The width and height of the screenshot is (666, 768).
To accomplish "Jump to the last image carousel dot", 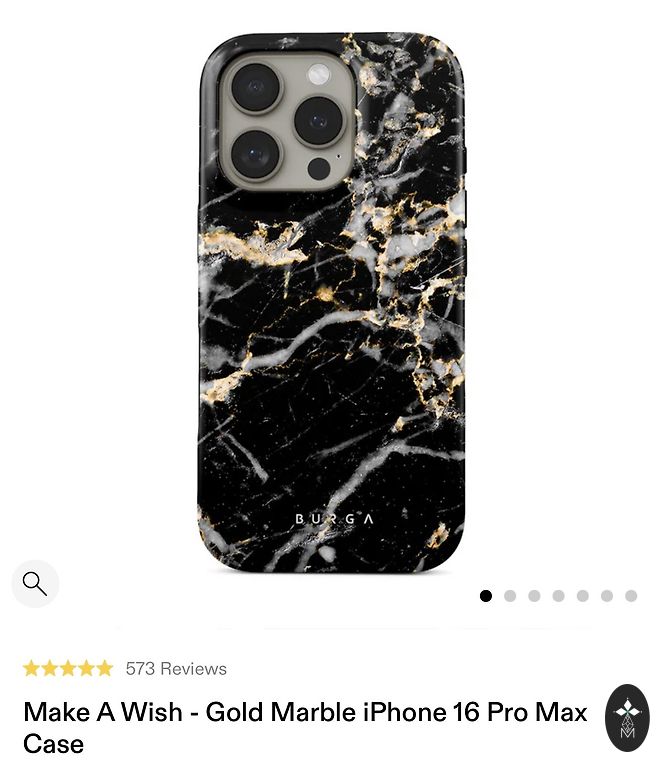I will [x=631, y=596].
